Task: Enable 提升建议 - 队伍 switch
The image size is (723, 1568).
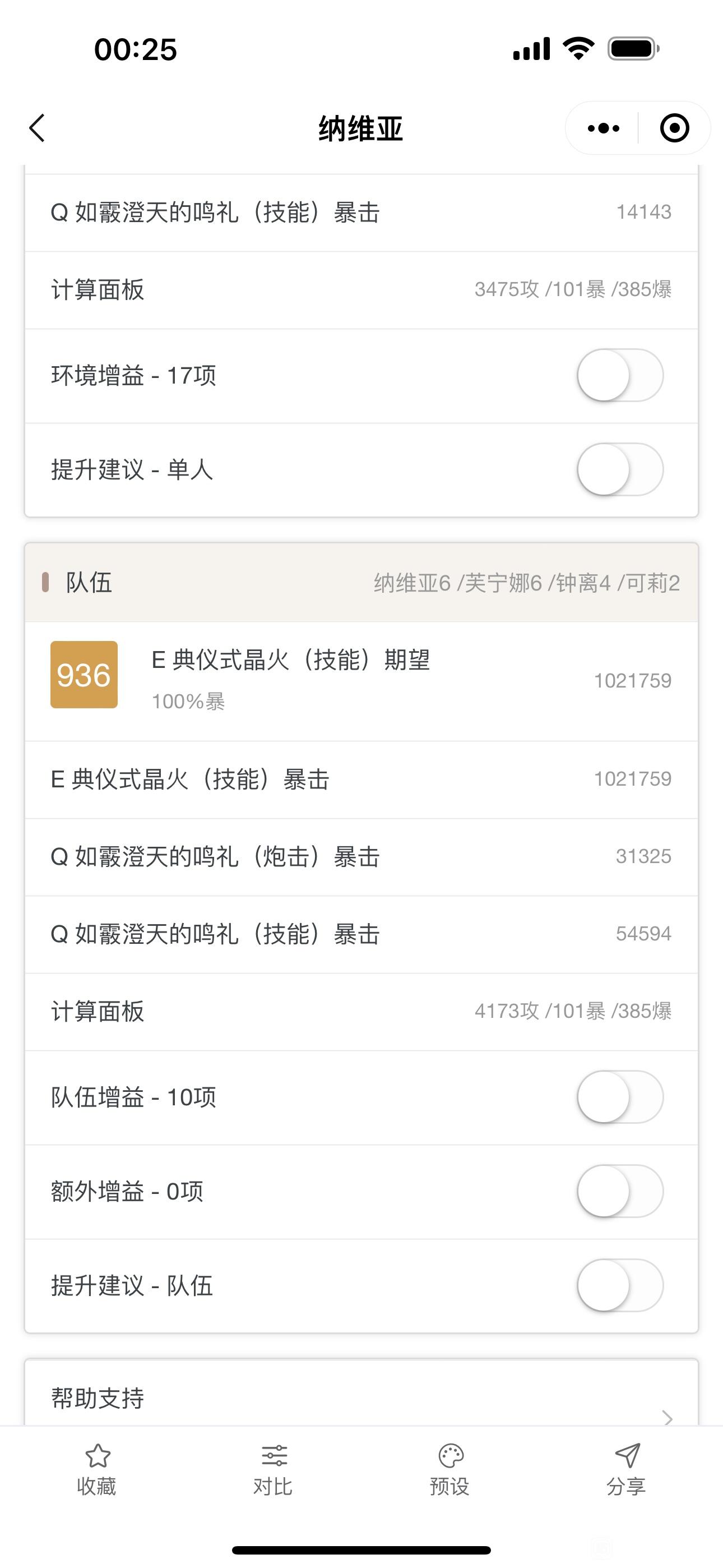Action: pyautogui.click(x=619, y=1285)
